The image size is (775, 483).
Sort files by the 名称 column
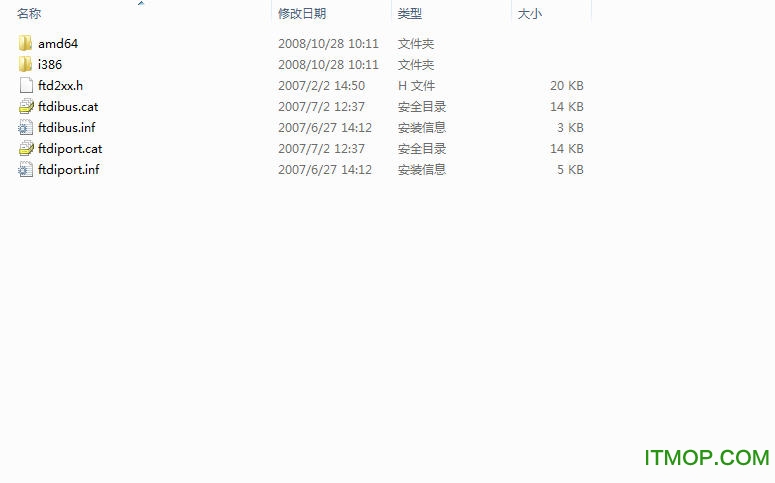(30, 13)
